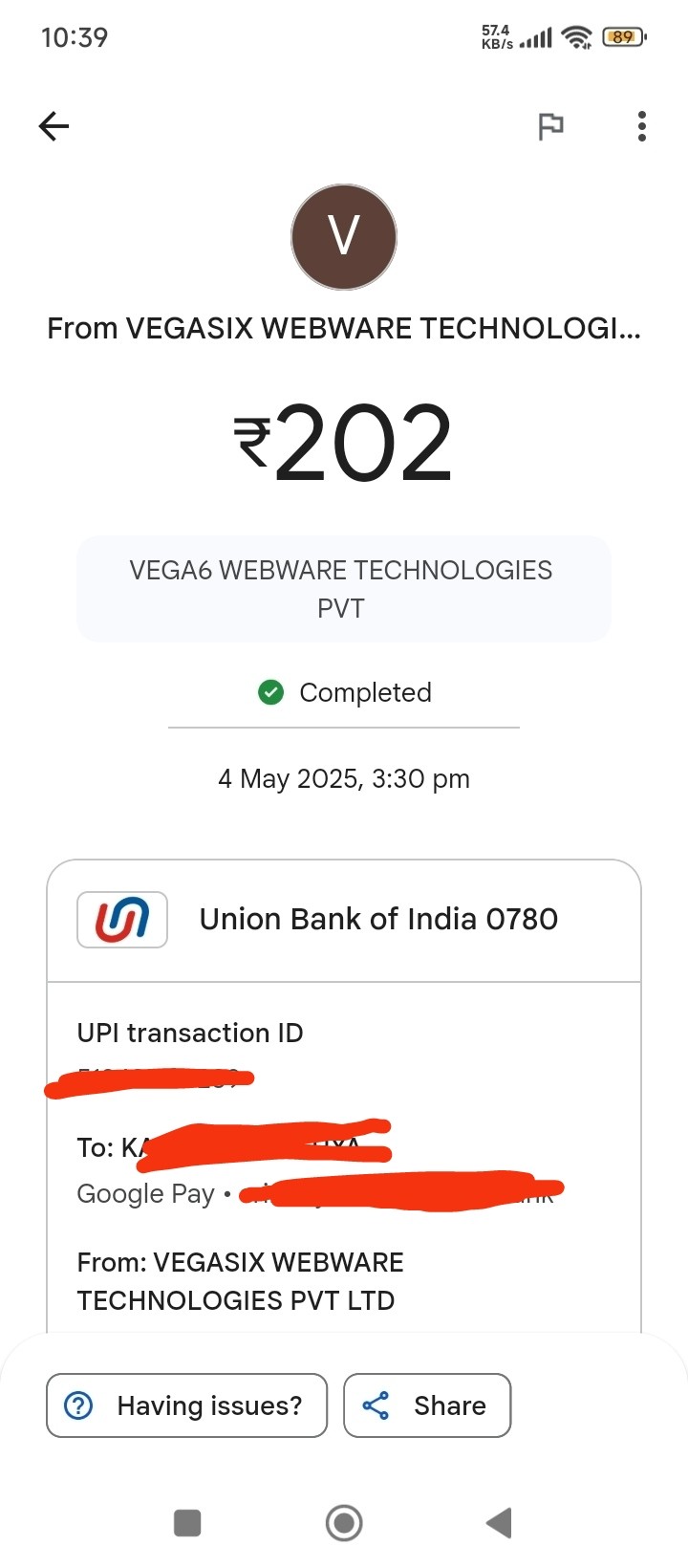Tap the Having issues? button

point(187,1405)
